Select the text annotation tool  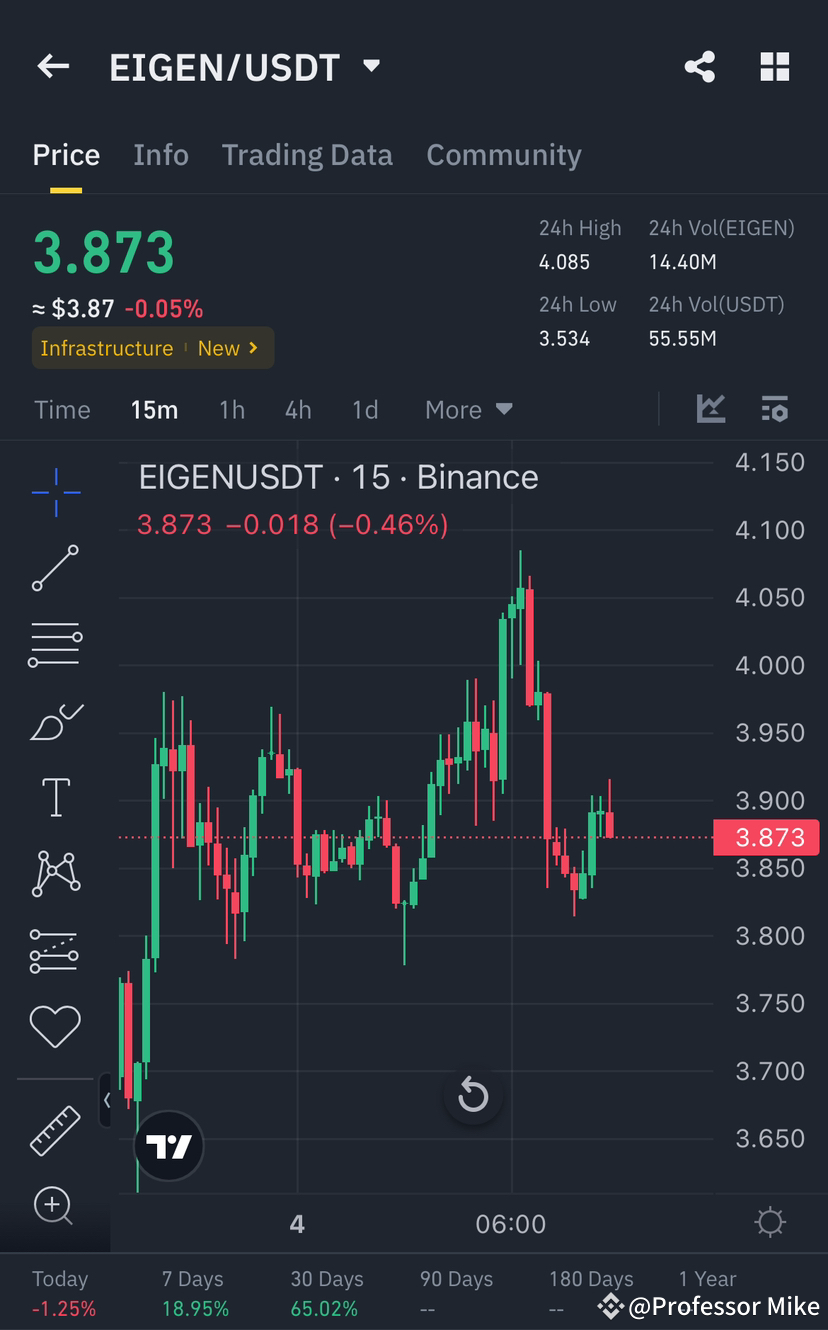pyautogui.click(x=55, y=796)
